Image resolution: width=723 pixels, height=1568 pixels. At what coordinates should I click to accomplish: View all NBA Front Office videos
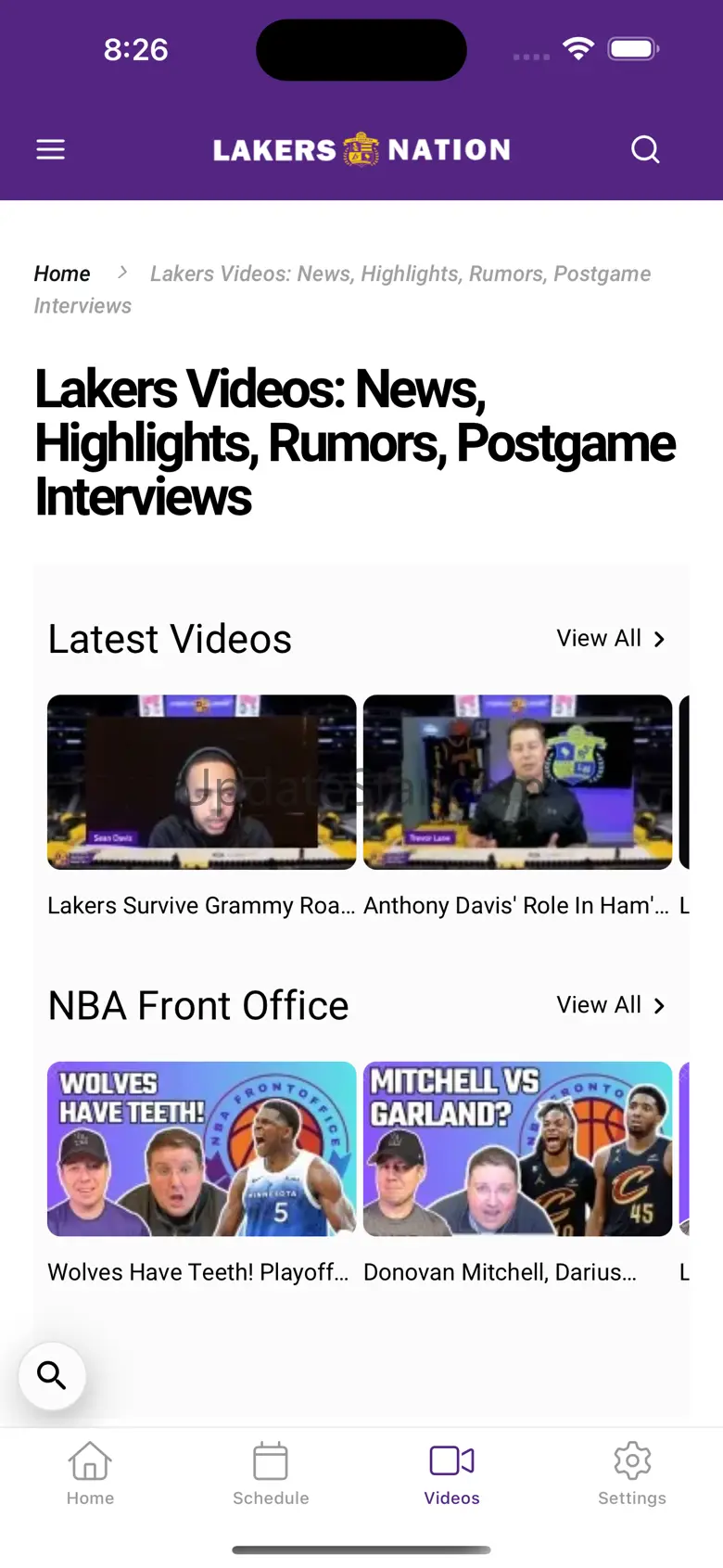(611, 1005)
